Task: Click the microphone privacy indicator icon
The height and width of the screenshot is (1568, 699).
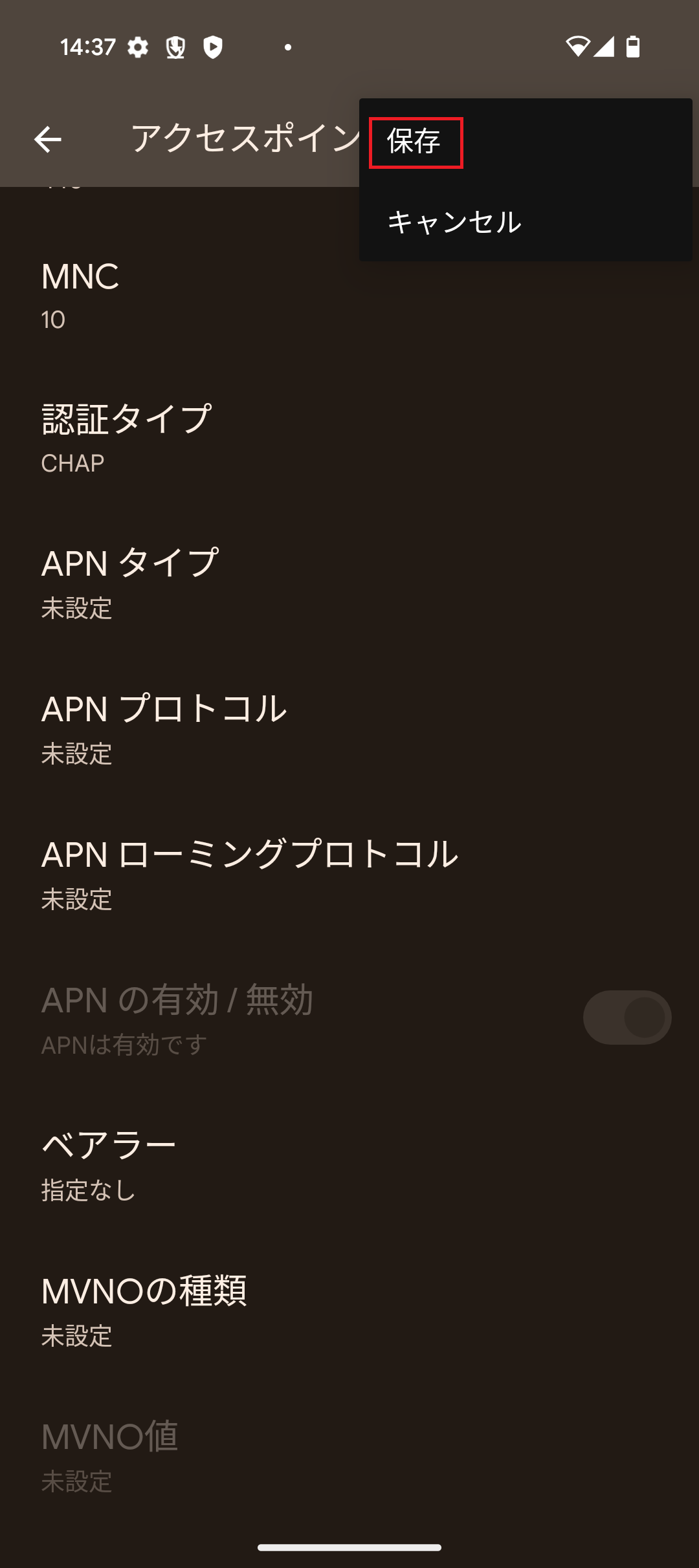Action: 175,46
